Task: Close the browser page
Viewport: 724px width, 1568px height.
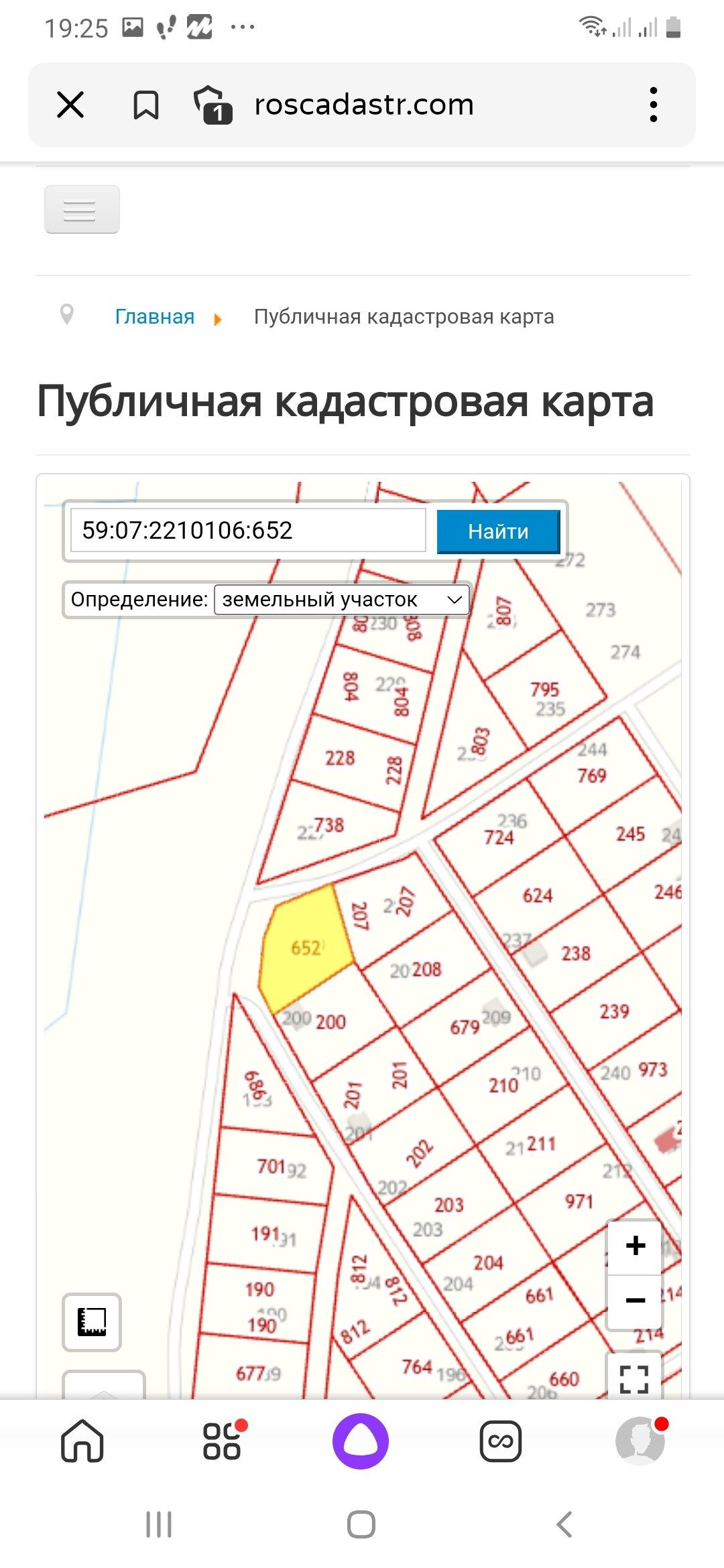Action: click(70, 105)
